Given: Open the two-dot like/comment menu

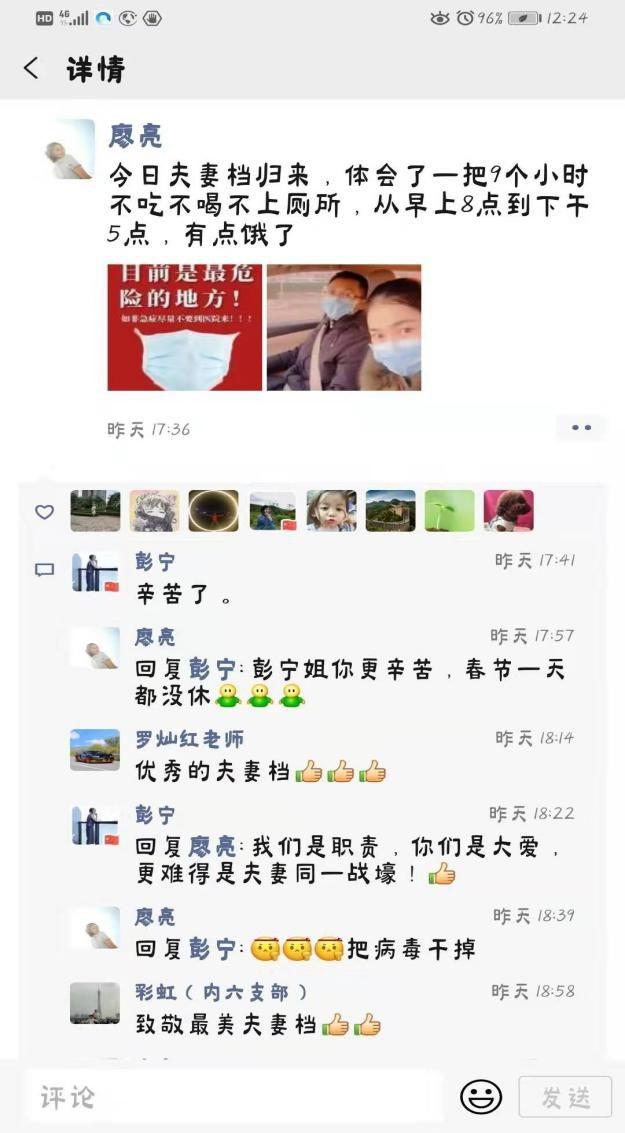Looking at the screenshot, I should [x=581, y=428].
